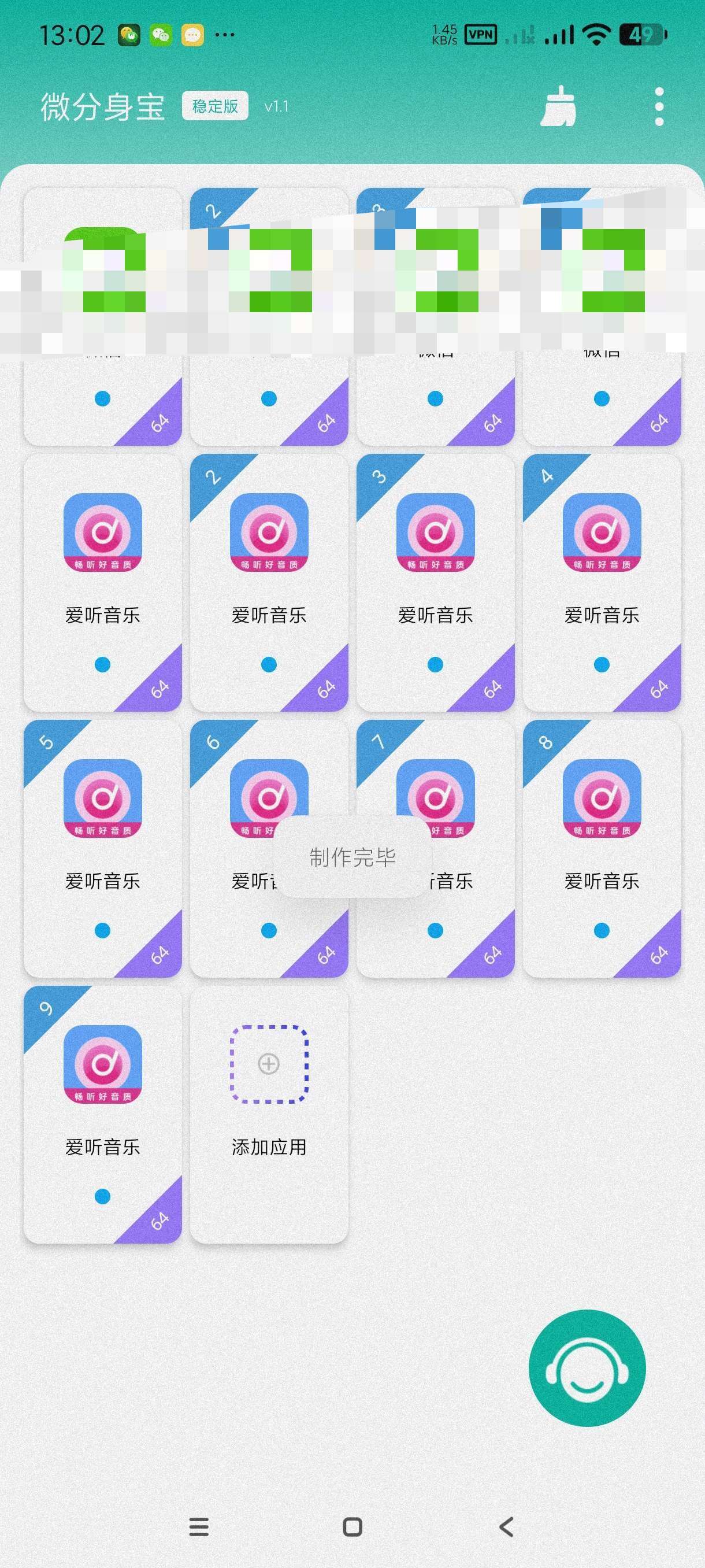This screenshot has height=1568, width=705.
Task: Open recent apps from navigation bar
Action: pyautogui.click(x=199, y=1526)
